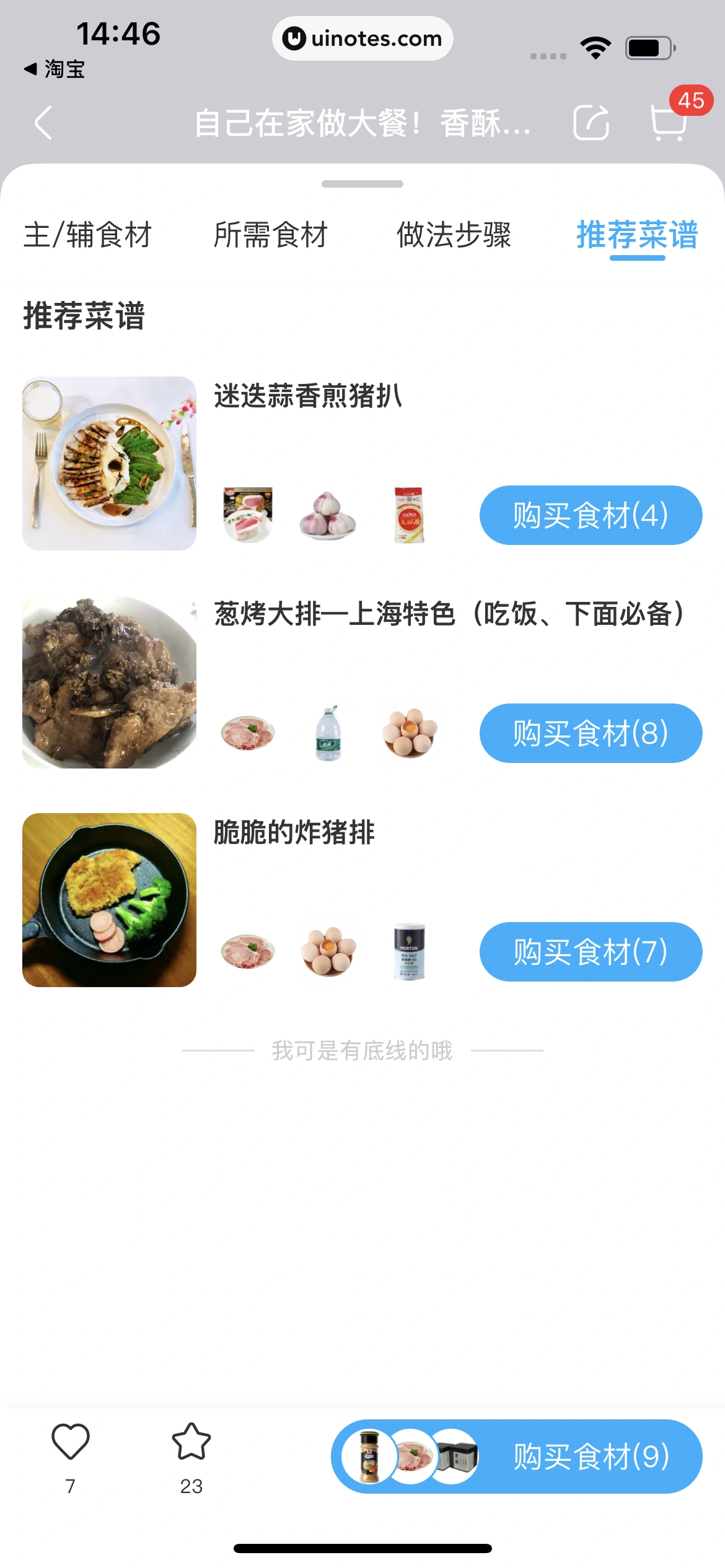Tap 购买食材(4) for the pork chop recipe
This screenshot has height=1568, width=725.
589,515
